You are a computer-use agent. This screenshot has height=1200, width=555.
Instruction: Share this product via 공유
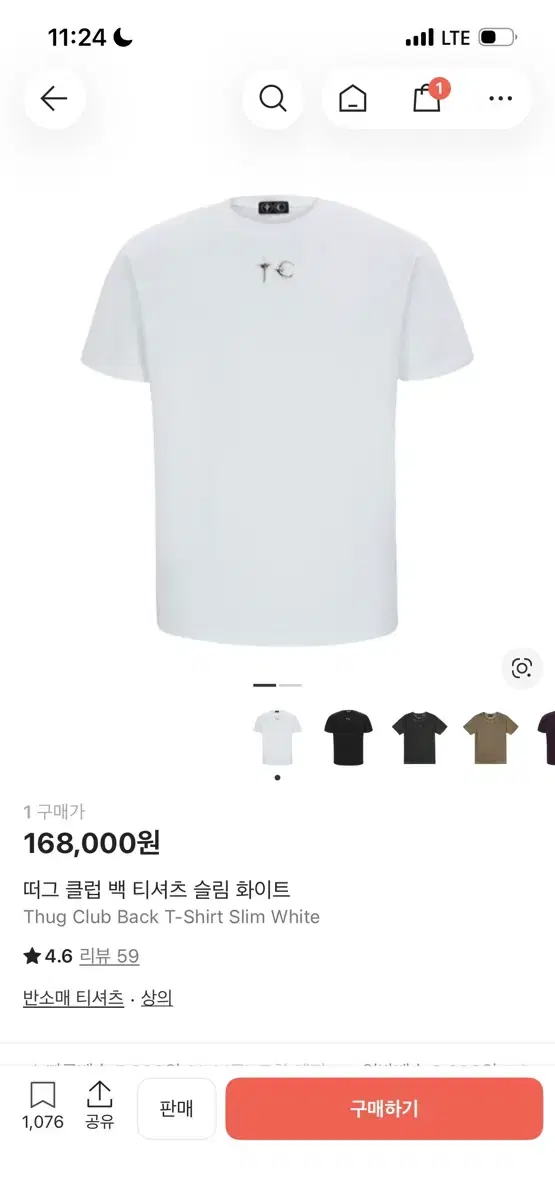tap(99, 1107)
